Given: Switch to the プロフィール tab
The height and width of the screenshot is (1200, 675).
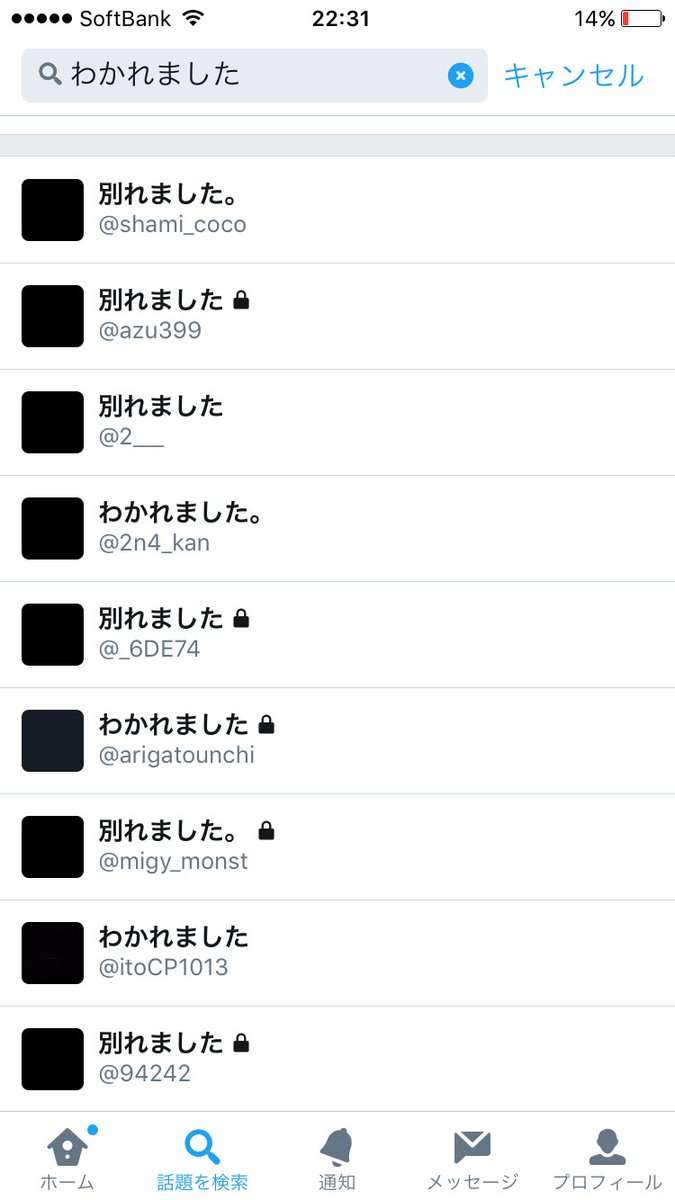Looking at the screenshot, I should pos(607,1157).
